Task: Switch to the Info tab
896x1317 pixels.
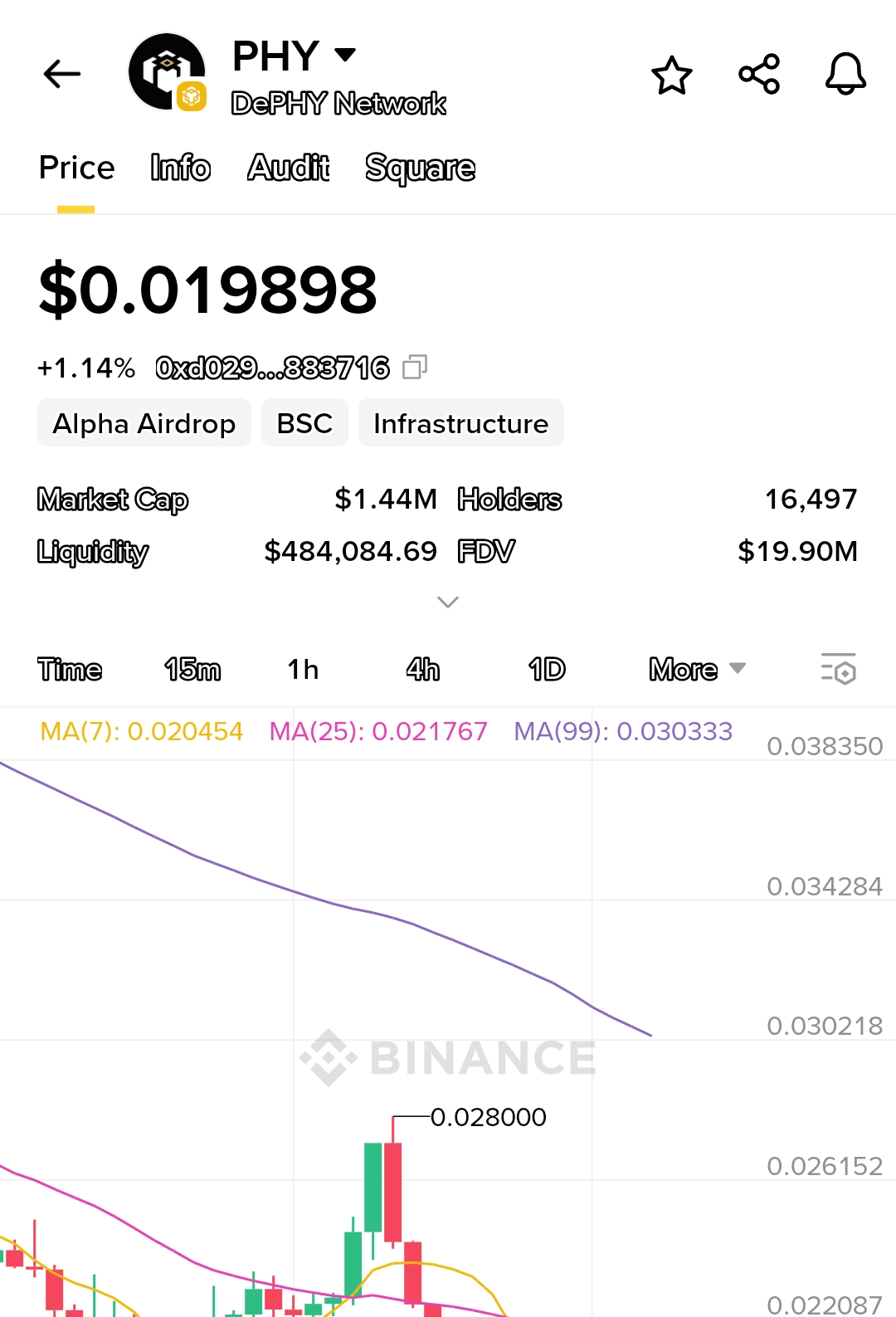Action: coord(180,168)
